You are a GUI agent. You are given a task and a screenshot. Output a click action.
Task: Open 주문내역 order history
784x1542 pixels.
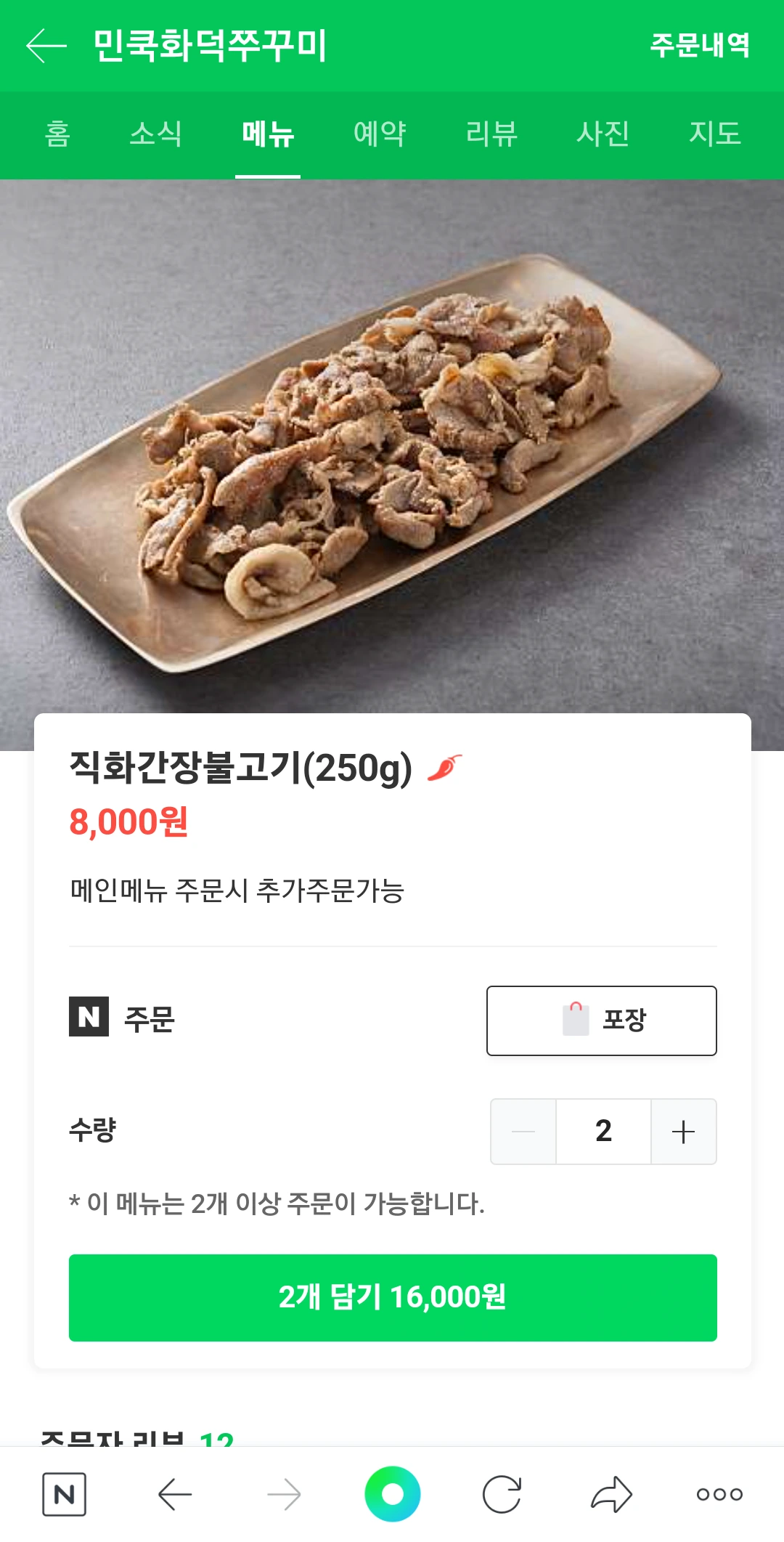(x=699, y=46)
